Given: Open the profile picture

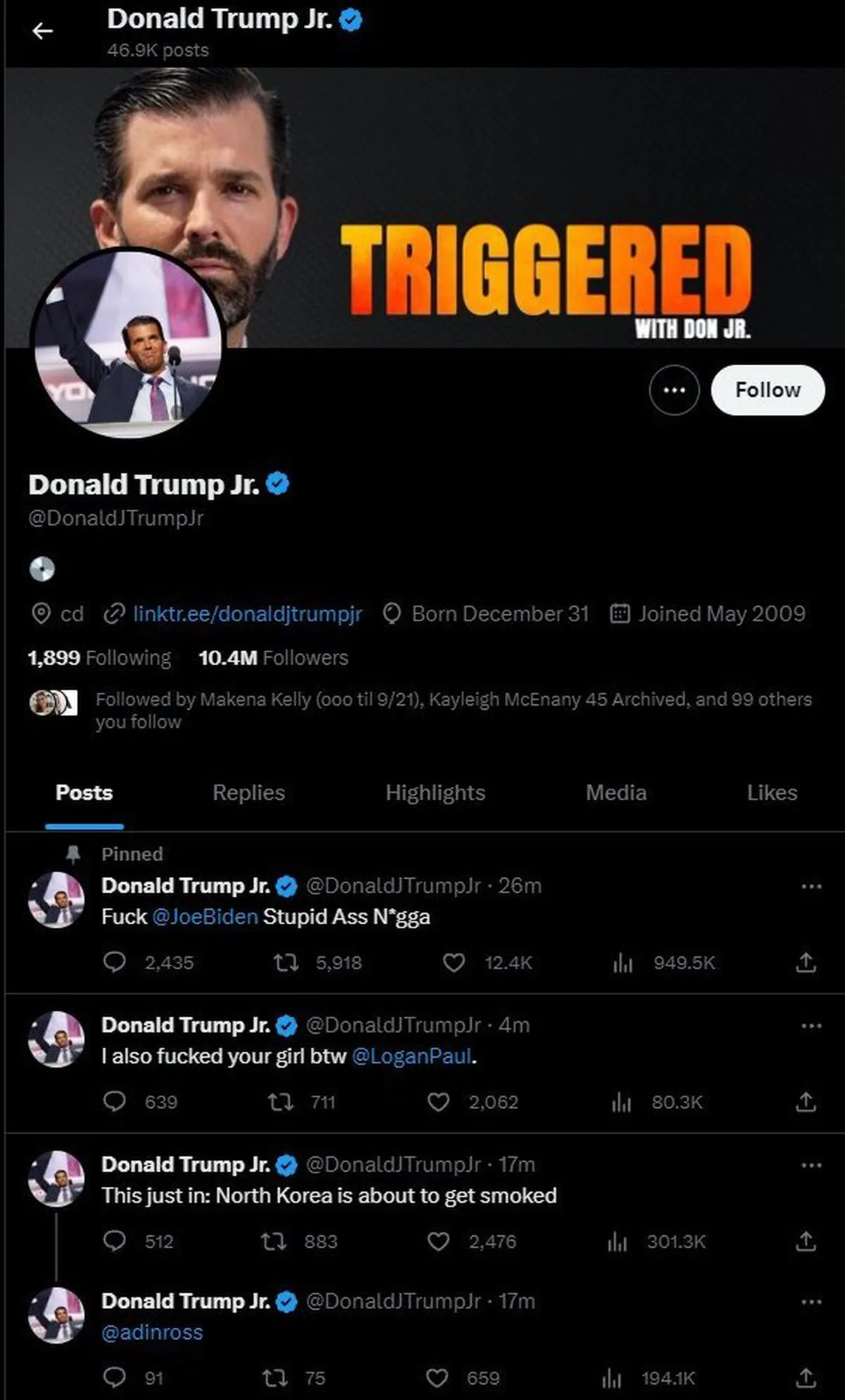Looking at the screenshot, I should pos(128,344).
